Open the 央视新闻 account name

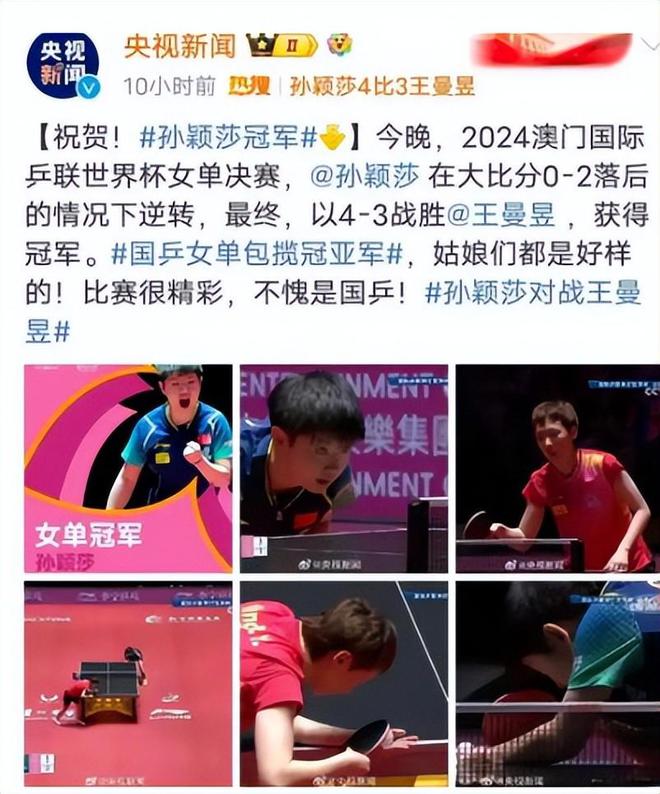click(x=180, y=45)
